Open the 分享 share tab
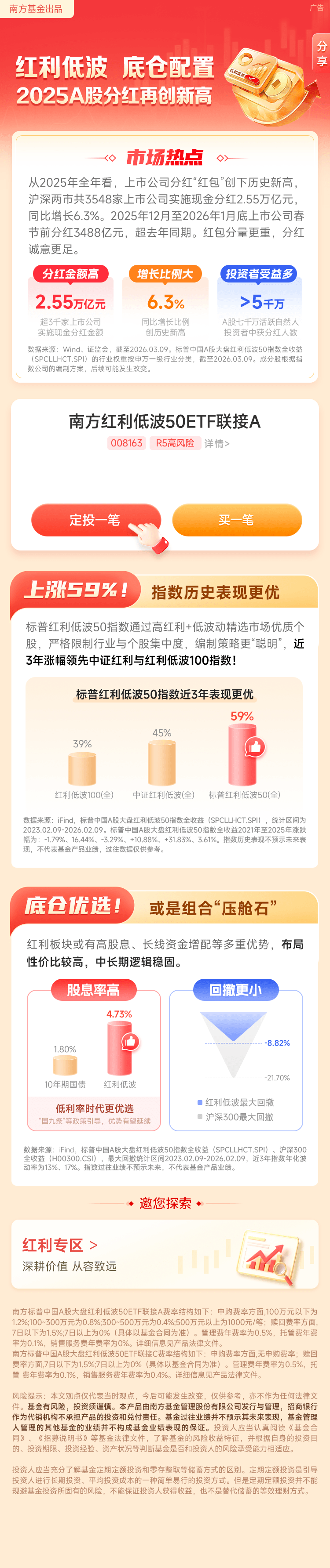The width and height of the screenshot is (330, 1568). [322, 54]
